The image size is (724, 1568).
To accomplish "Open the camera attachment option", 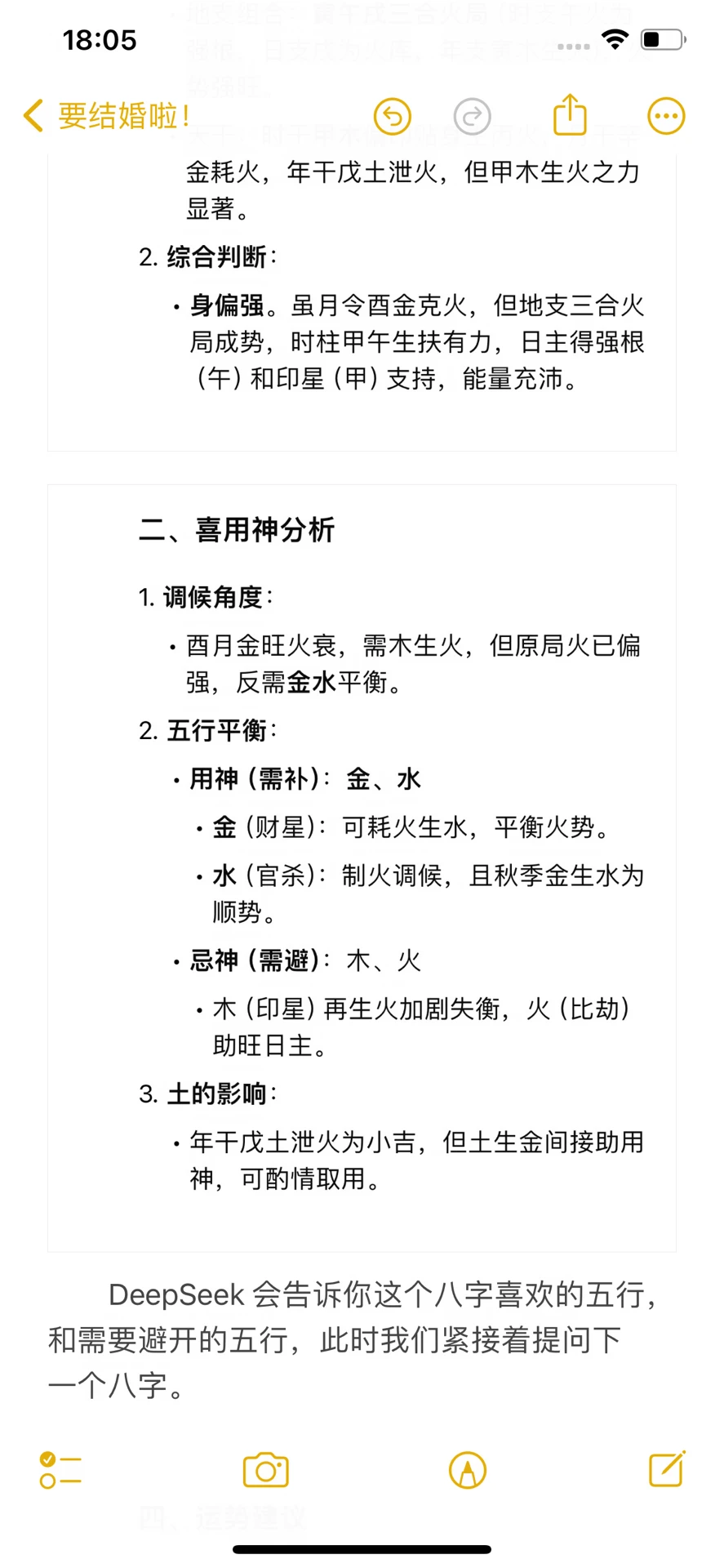I will (266, 1470).
